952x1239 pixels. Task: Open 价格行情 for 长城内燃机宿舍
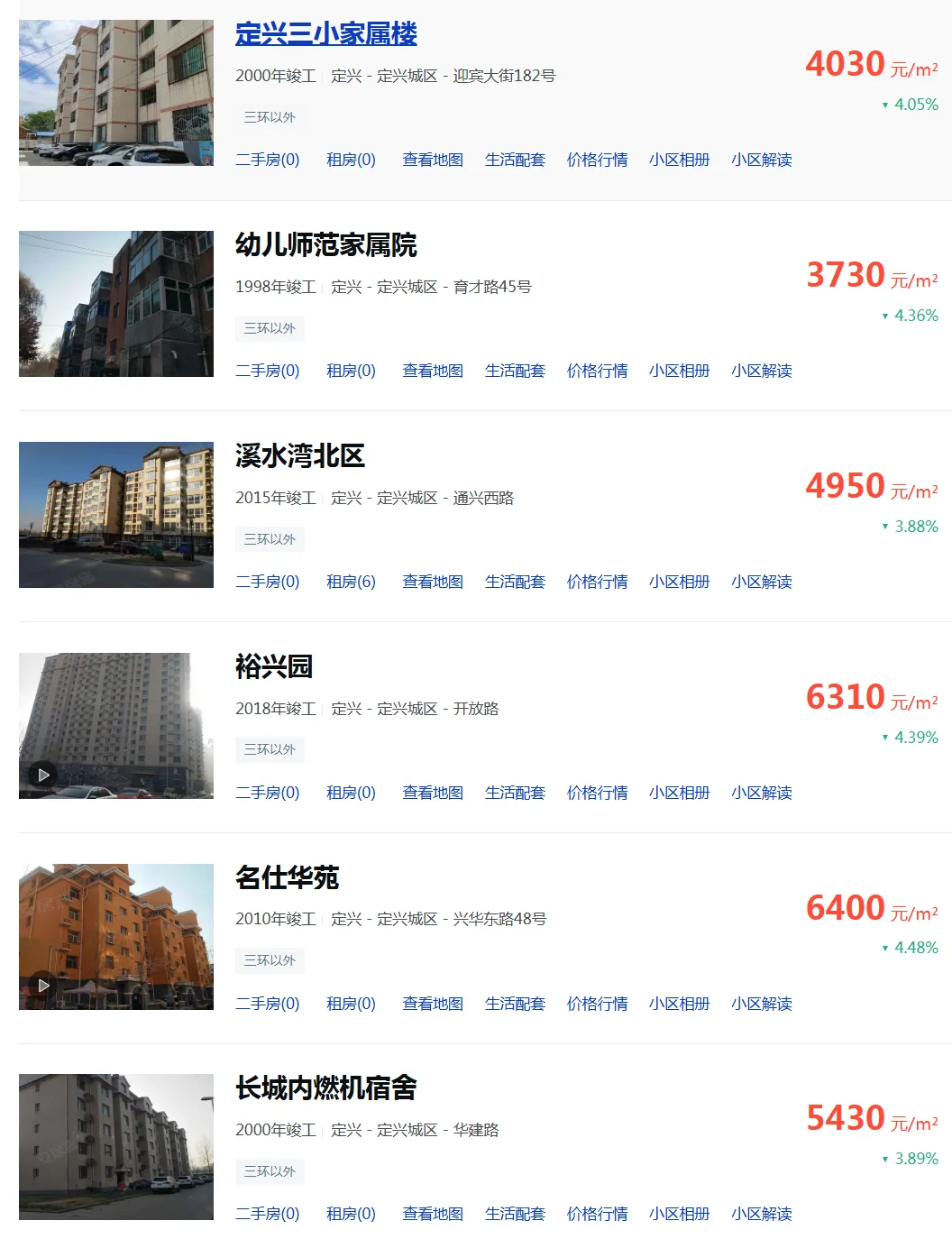(597, 1214)
